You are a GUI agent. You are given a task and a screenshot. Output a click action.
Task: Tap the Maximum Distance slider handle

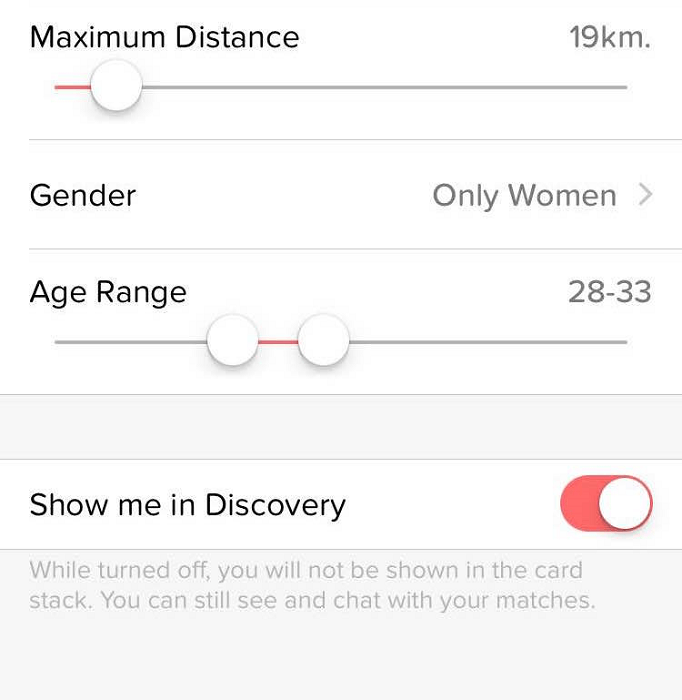coord(116,86)
